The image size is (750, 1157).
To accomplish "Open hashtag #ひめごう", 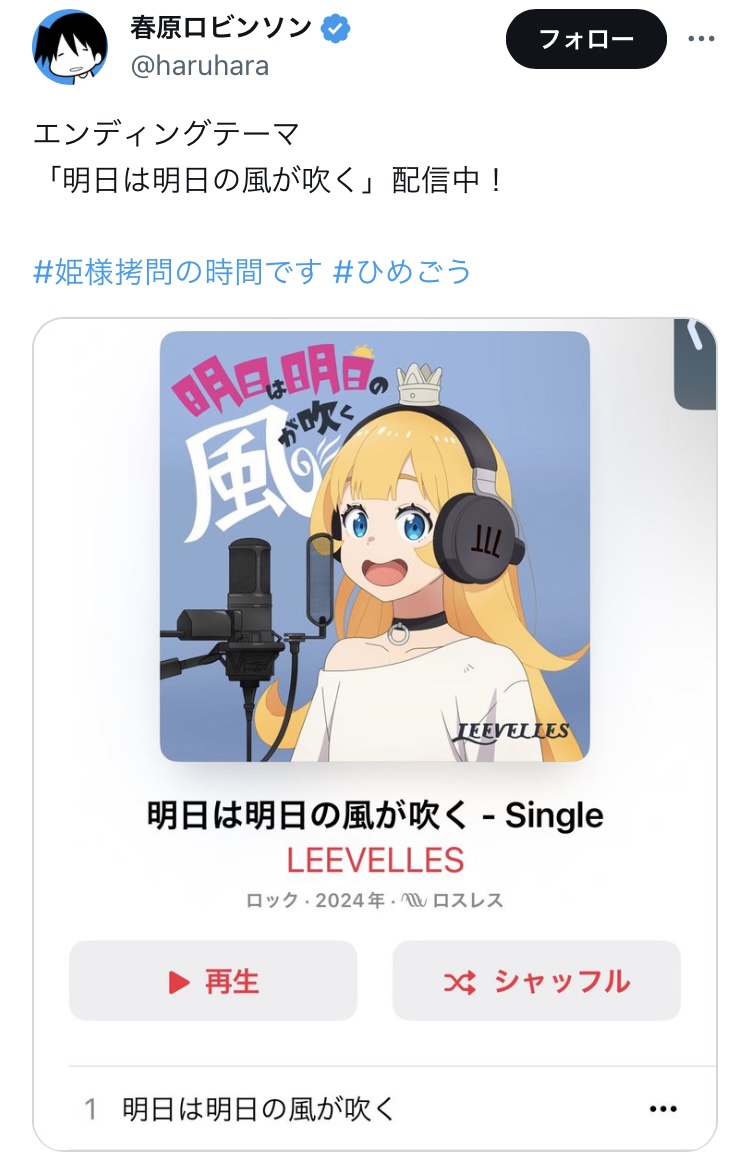I will point(401,272).
